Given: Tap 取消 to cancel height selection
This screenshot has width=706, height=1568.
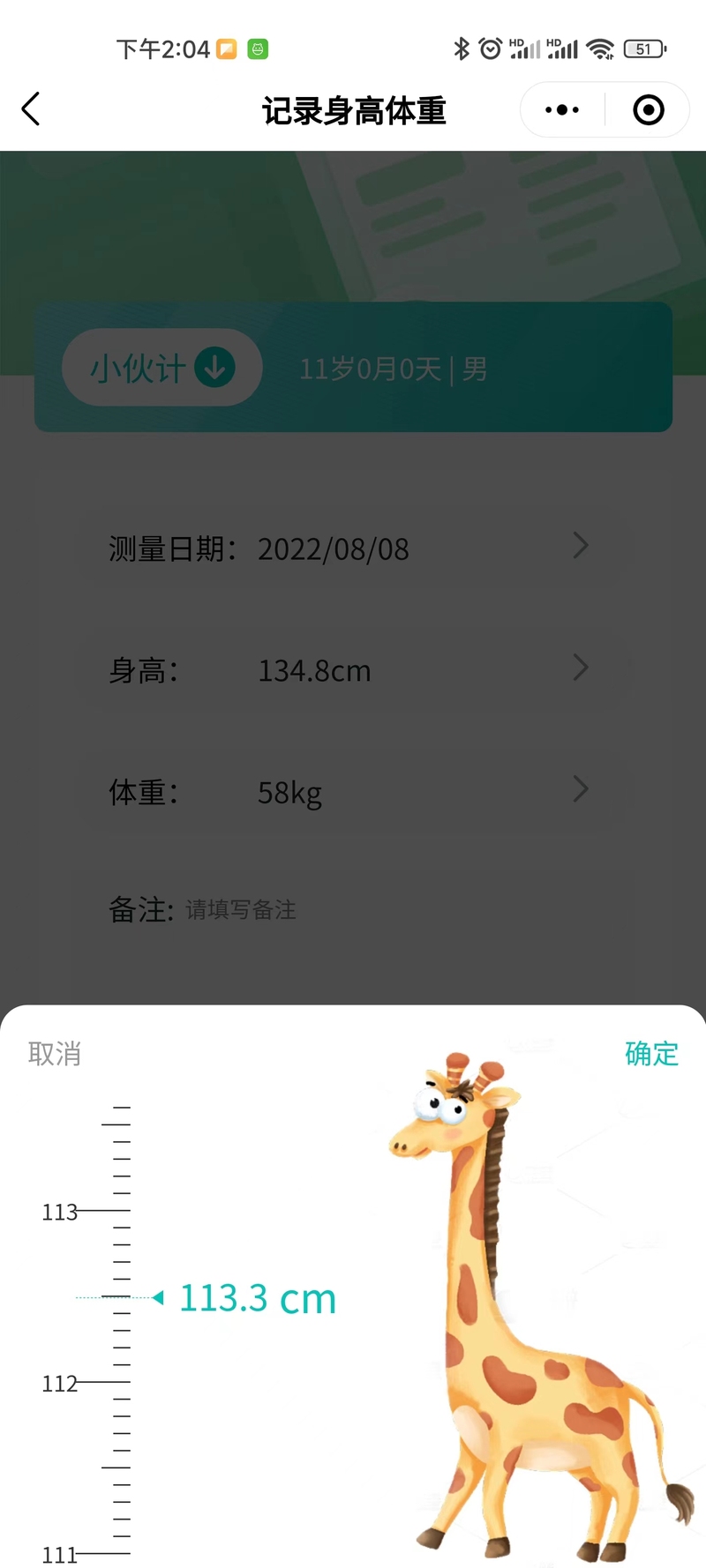Looking at the screenshot, I should coord(55,1053).
